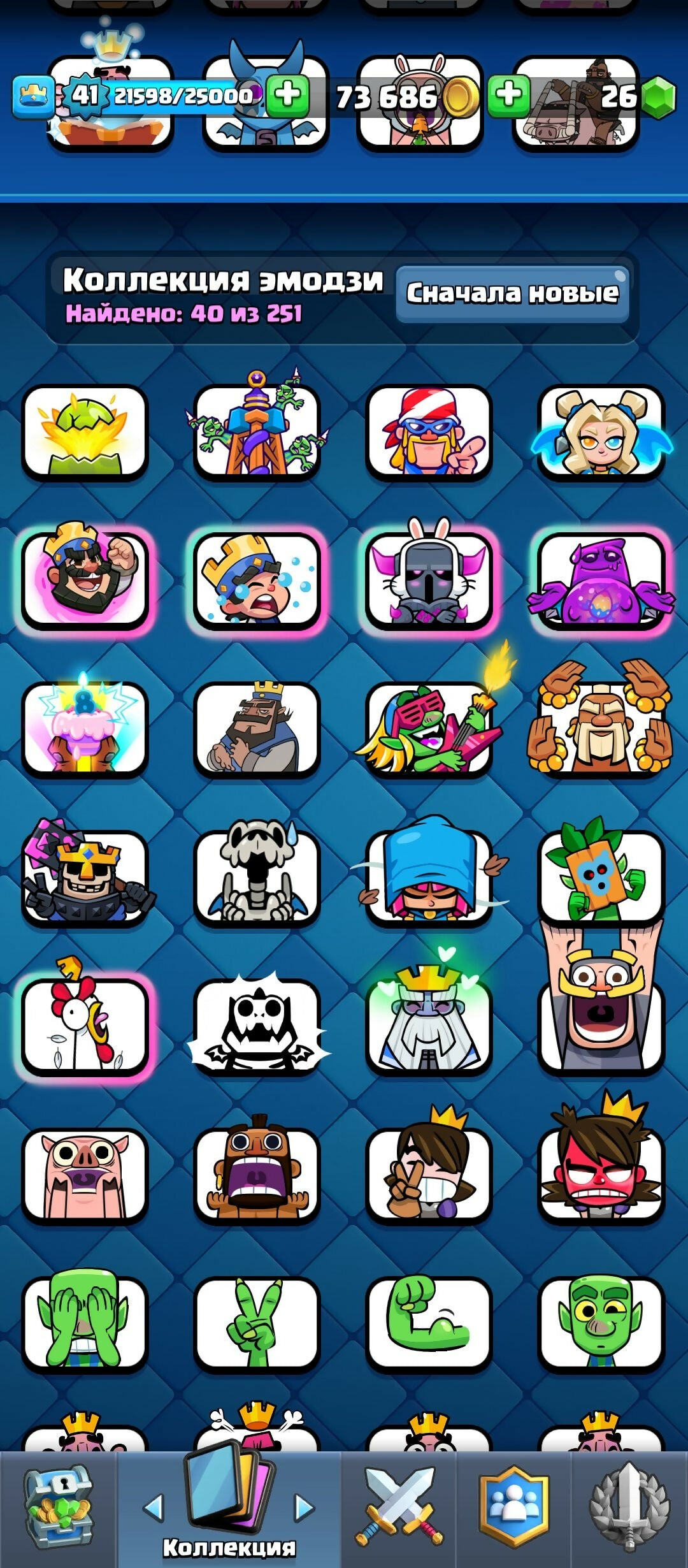Select the goblin peace sign emote
Viewport: 688px width, 1568px height.
[x=257, y=1323]
